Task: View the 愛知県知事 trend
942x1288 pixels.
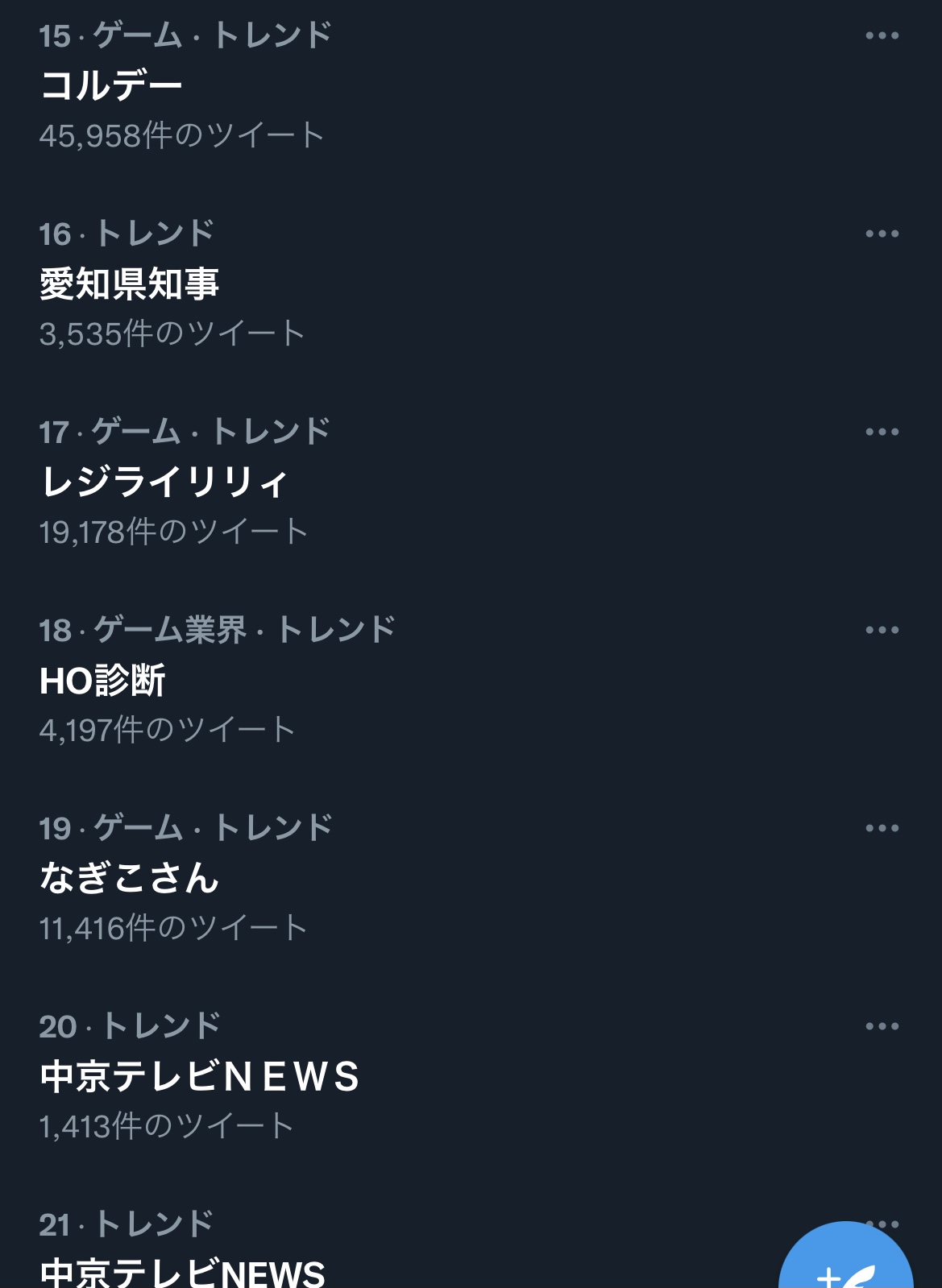Action: [x=130, y=284]
